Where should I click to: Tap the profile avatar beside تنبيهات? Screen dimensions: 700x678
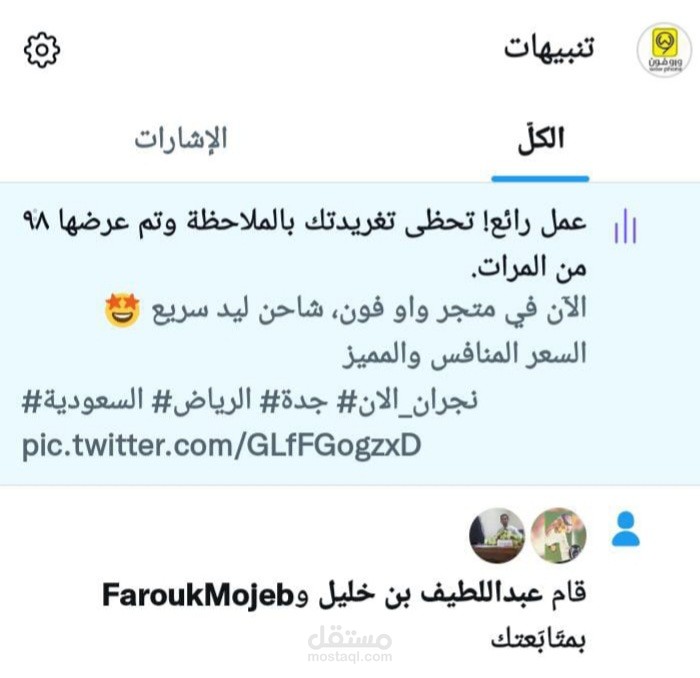click(x=664, y=50)
